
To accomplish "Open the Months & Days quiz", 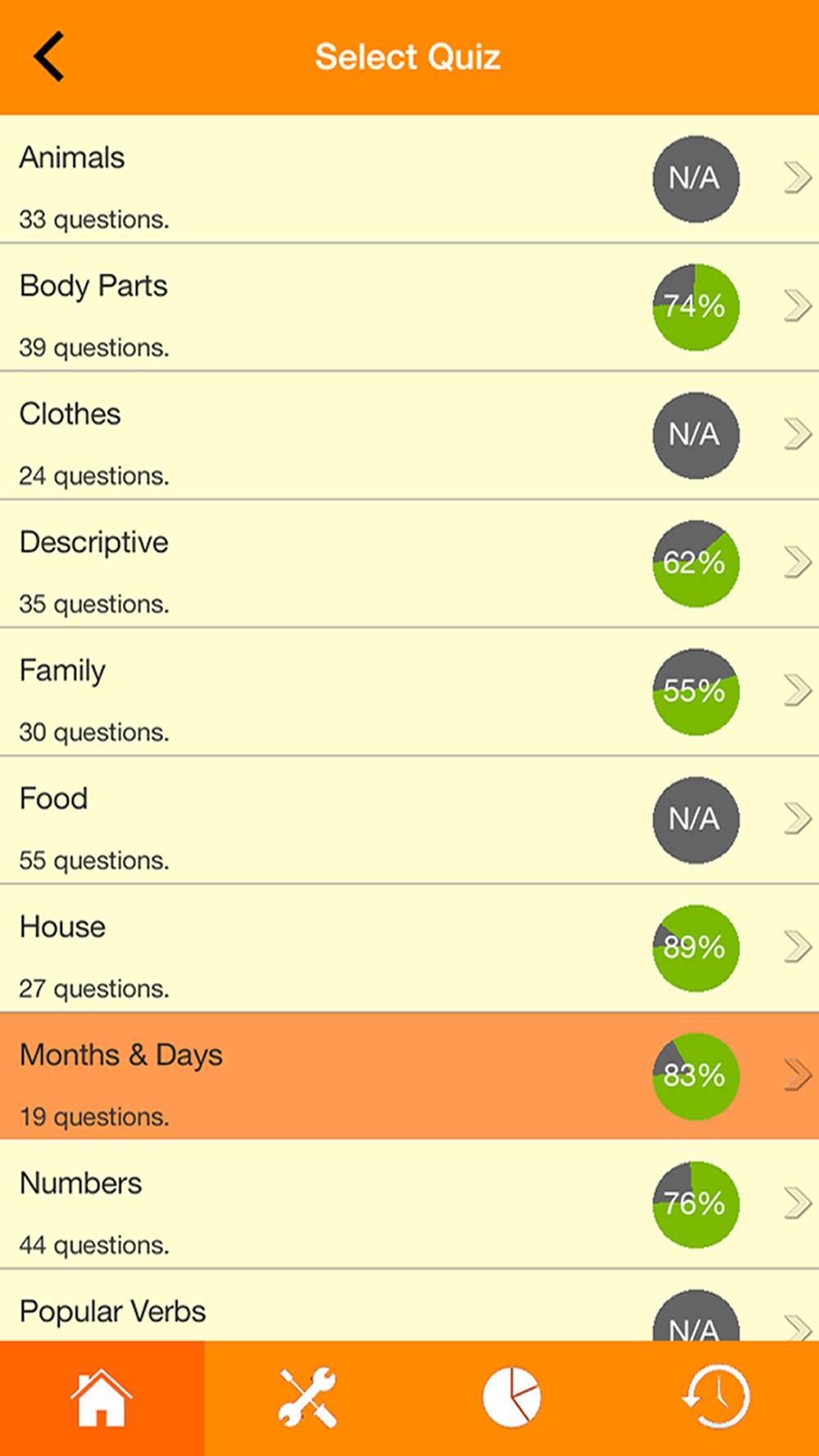I will [x=409, y=1076].
